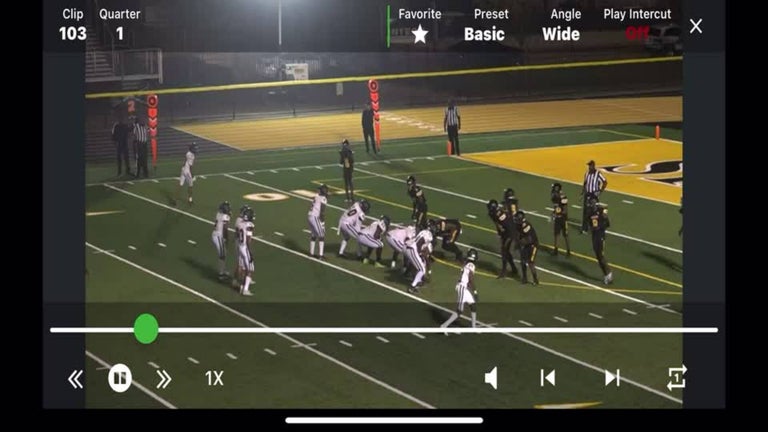768x432 pixels.
Task: Go to the previous clip
Action: coord(548,378)
